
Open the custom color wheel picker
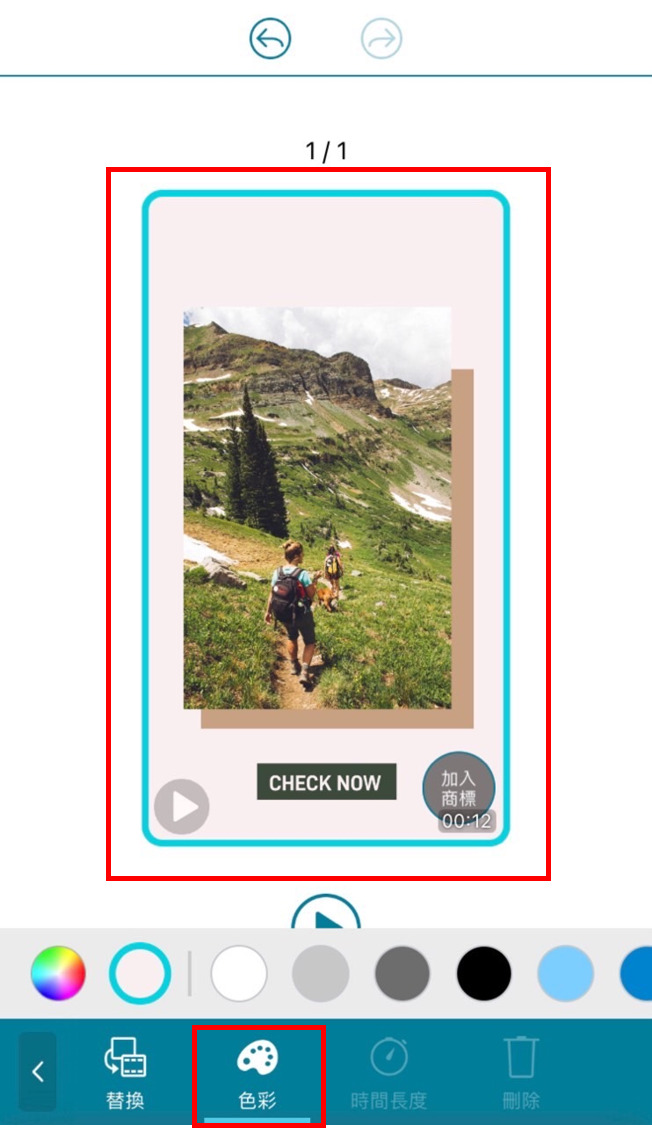(58, 973)
